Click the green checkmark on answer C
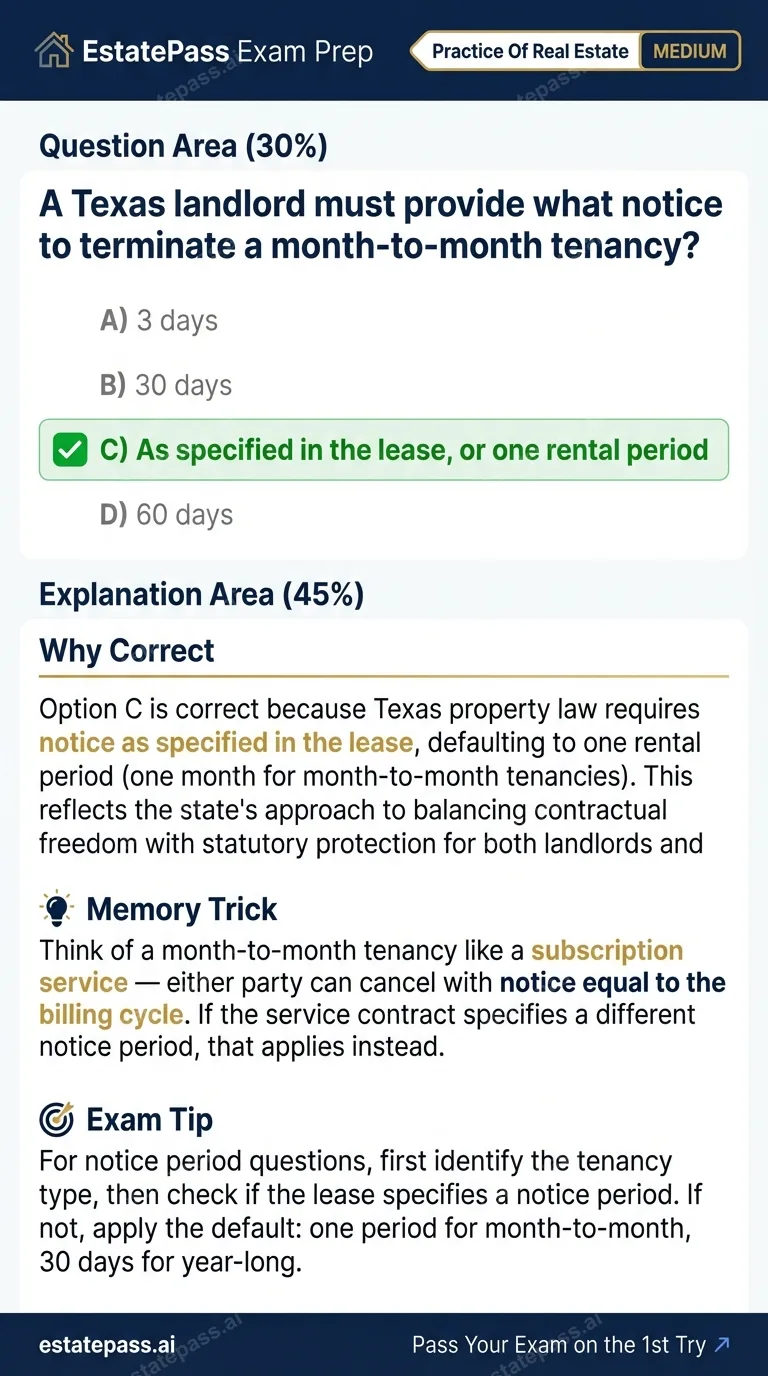This screenshot has width=768, height=1376. point(69,450)
